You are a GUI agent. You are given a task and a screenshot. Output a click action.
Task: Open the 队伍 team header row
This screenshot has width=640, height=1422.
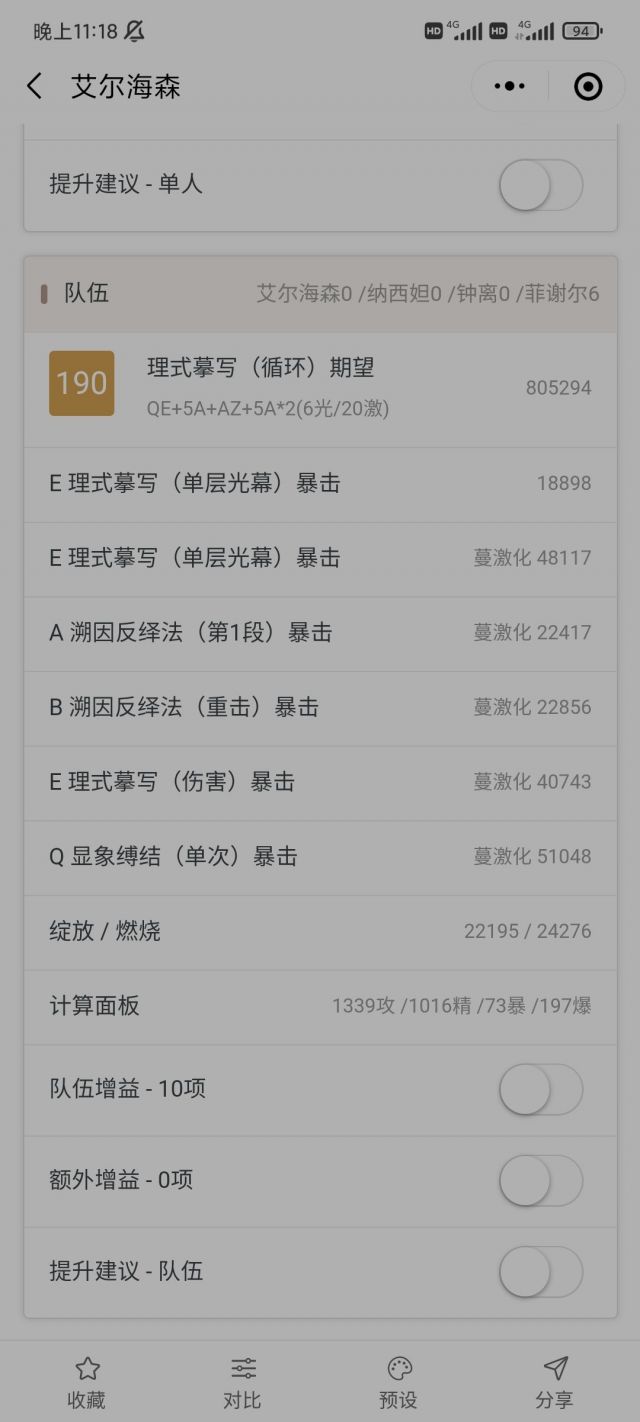click(320, 294)
